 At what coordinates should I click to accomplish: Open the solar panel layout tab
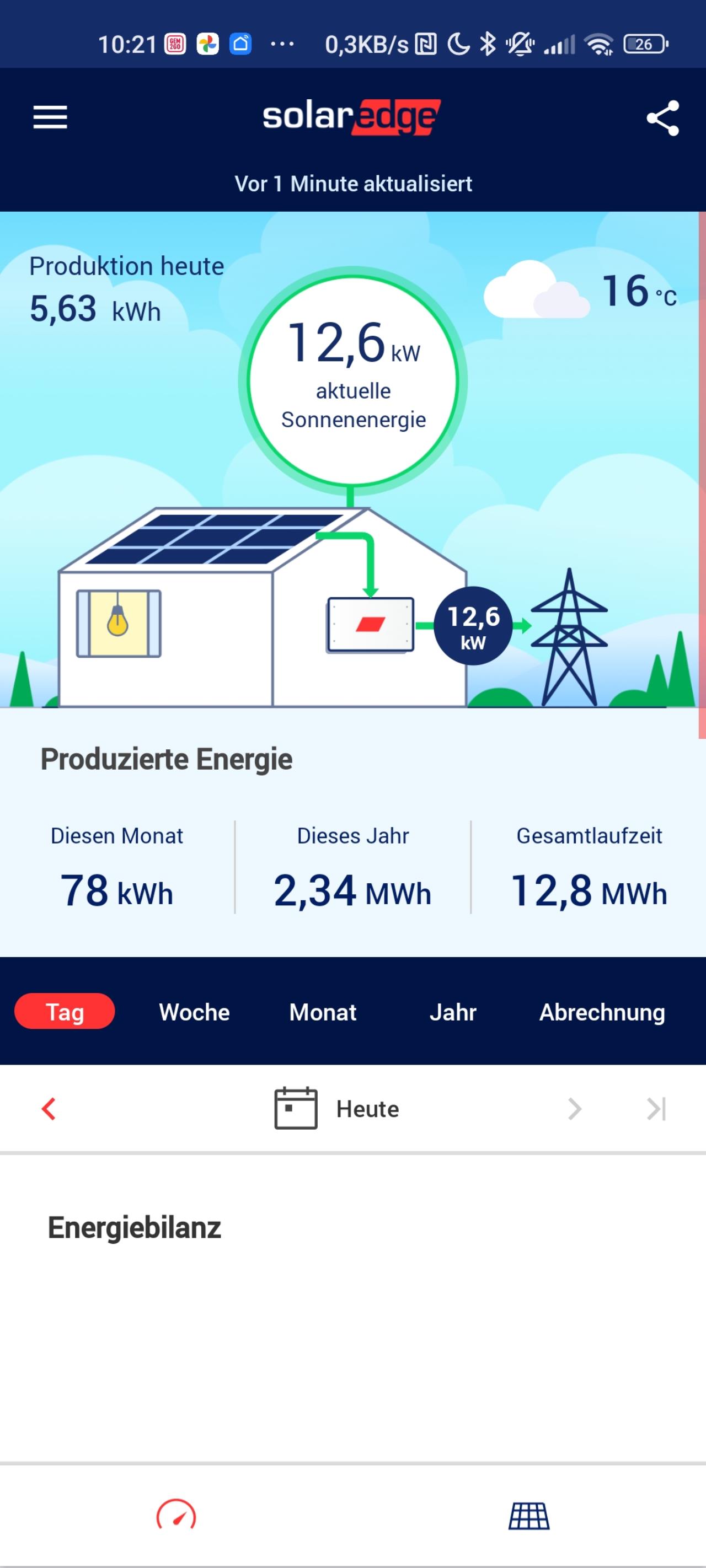pos(529,1516)
